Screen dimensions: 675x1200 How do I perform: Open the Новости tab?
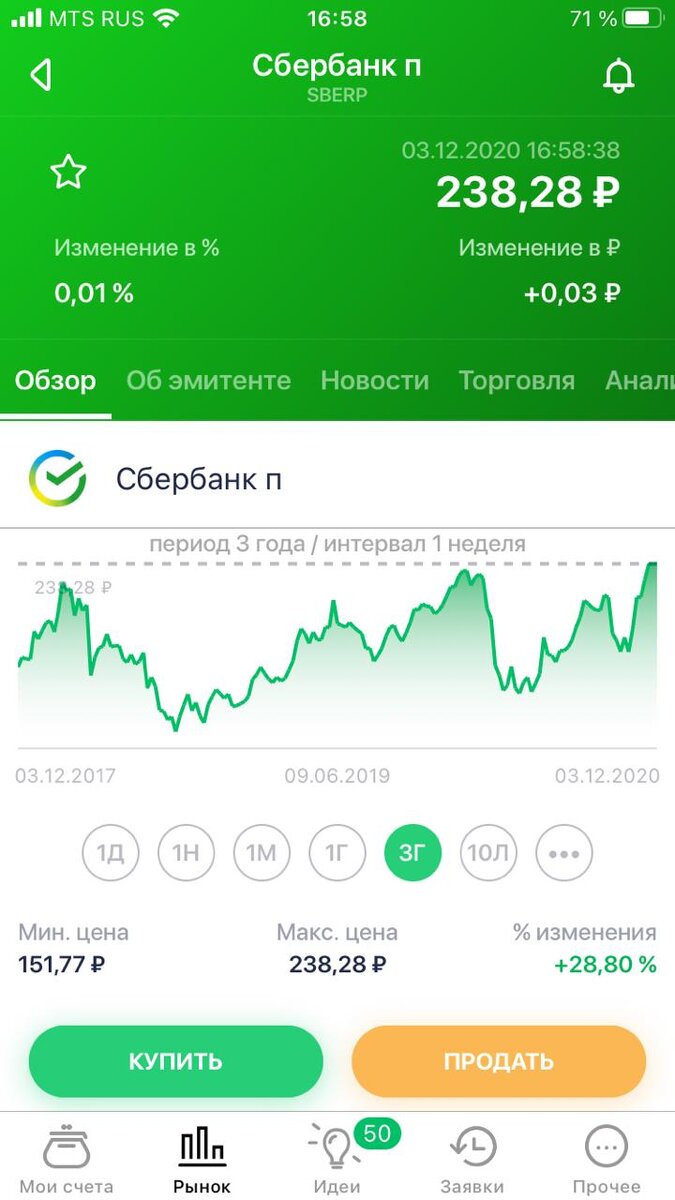(x=374, y=381)
